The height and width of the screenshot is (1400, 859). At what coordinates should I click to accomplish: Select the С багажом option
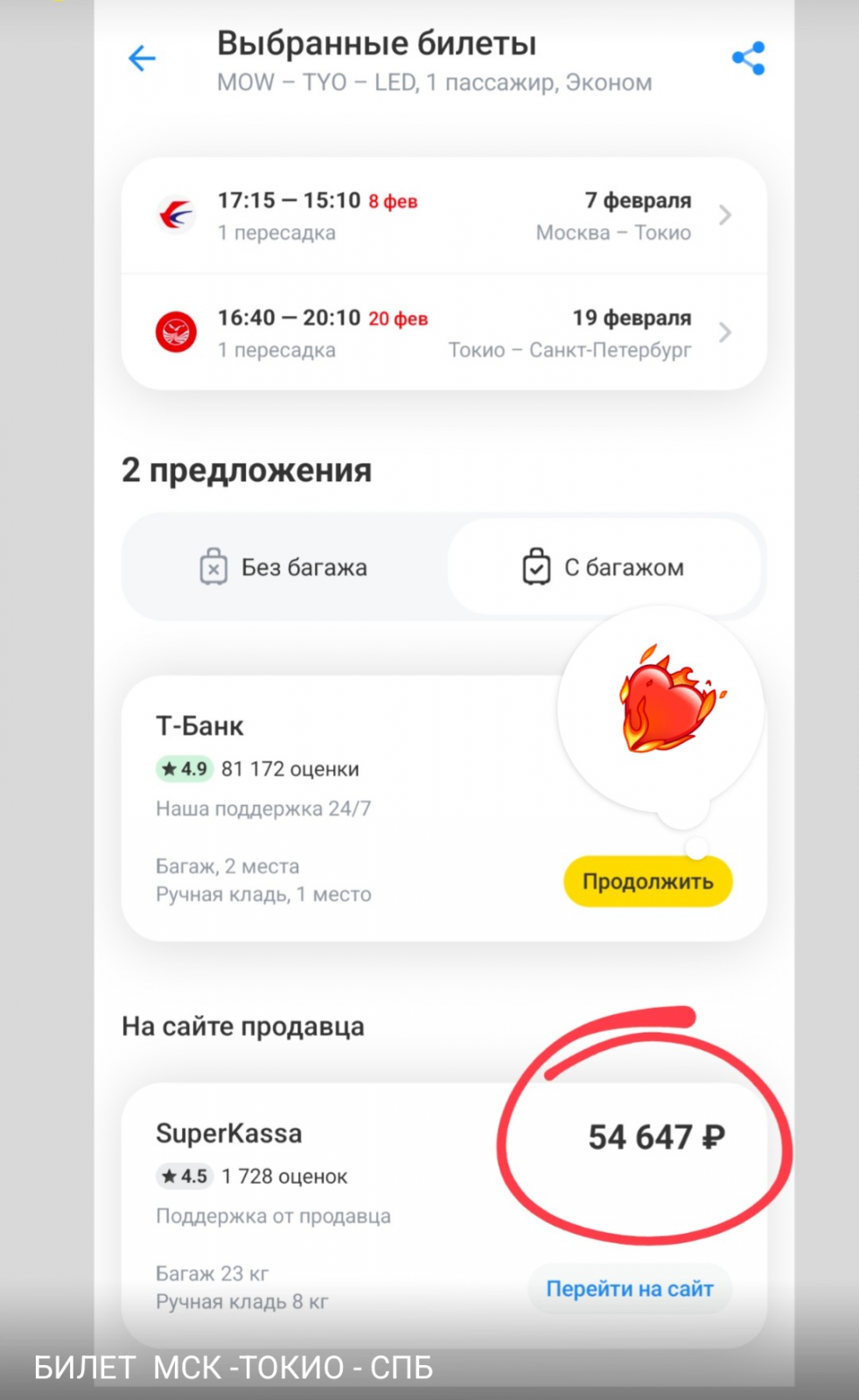point(604,567)
